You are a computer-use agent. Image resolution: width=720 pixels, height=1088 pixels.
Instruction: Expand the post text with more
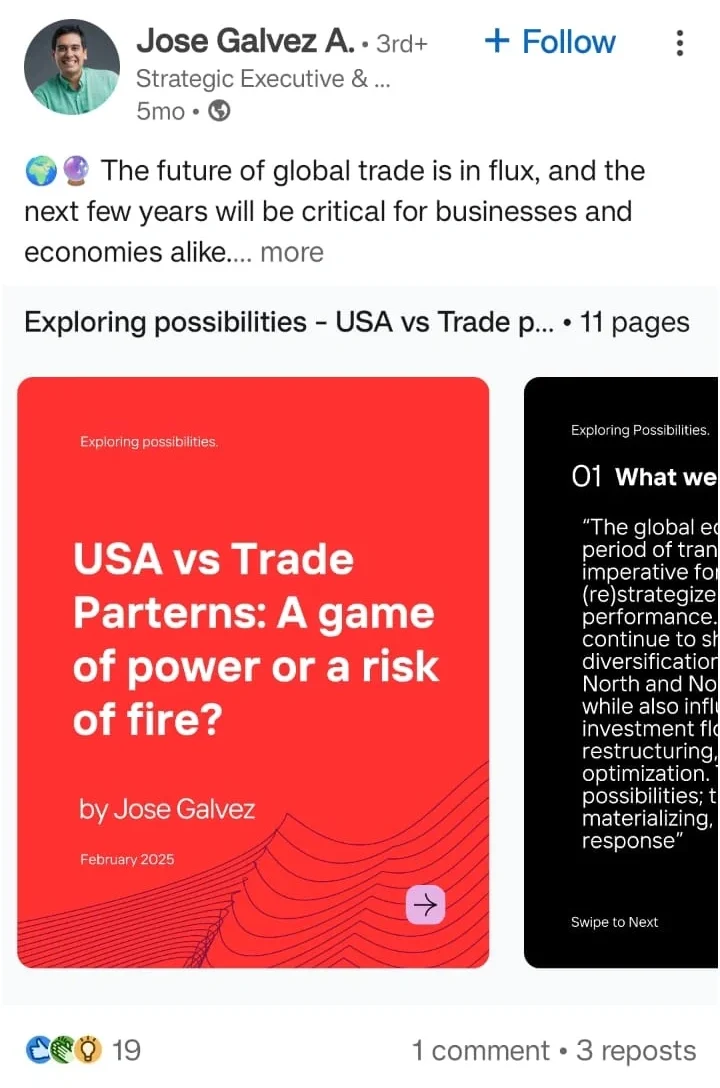291,252
